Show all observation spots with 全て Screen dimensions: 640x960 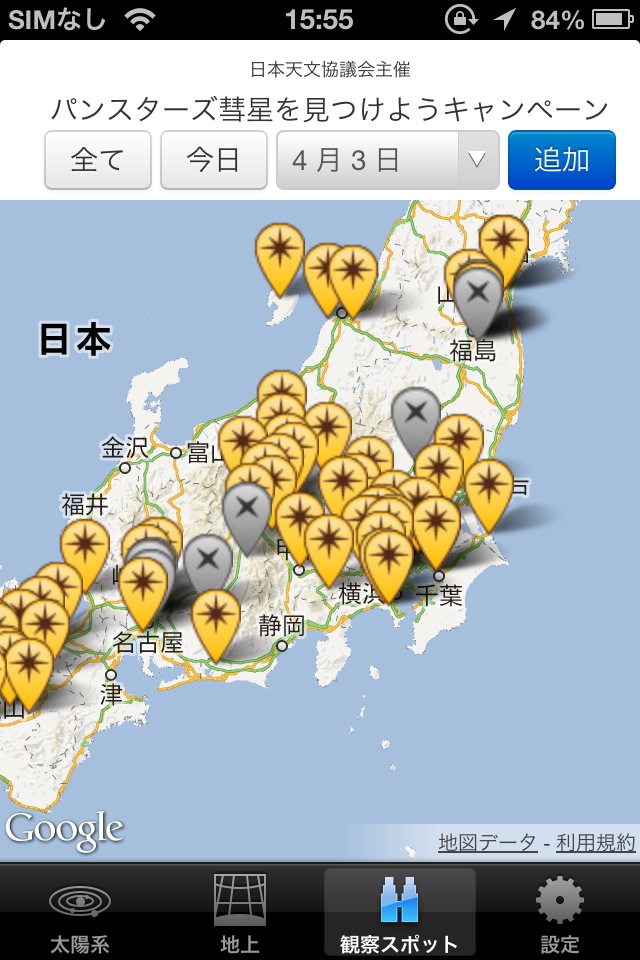[97, 160]
